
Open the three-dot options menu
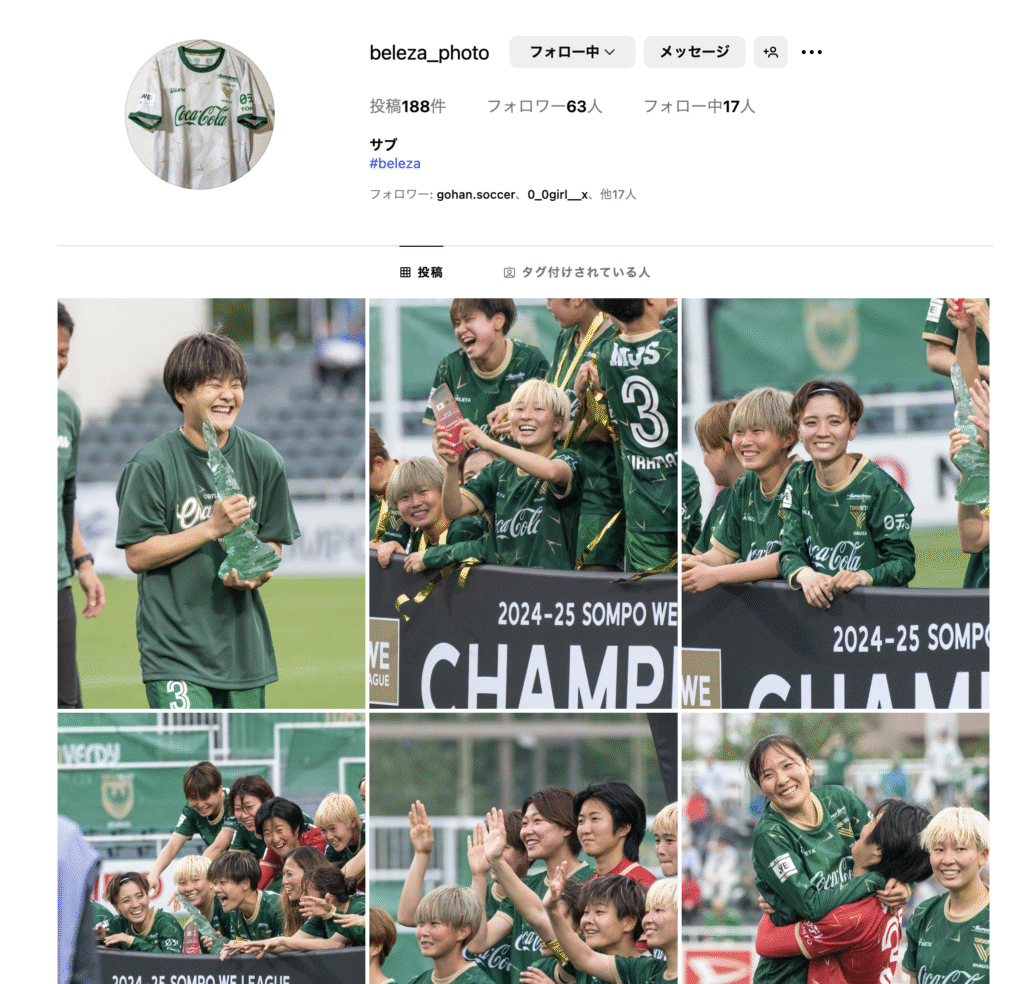pos(812,52)
